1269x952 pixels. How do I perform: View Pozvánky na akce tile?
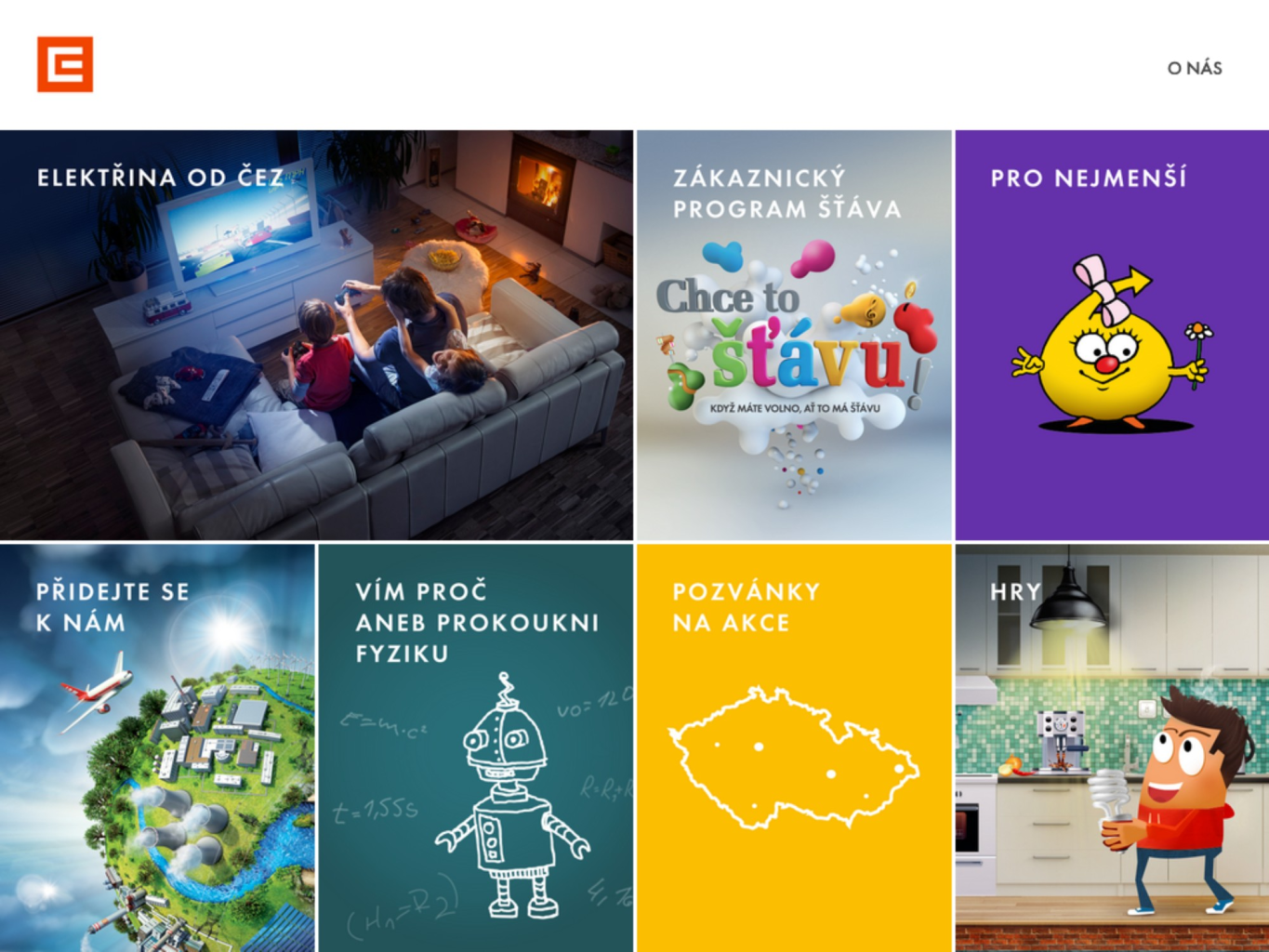tap(794, 747)
